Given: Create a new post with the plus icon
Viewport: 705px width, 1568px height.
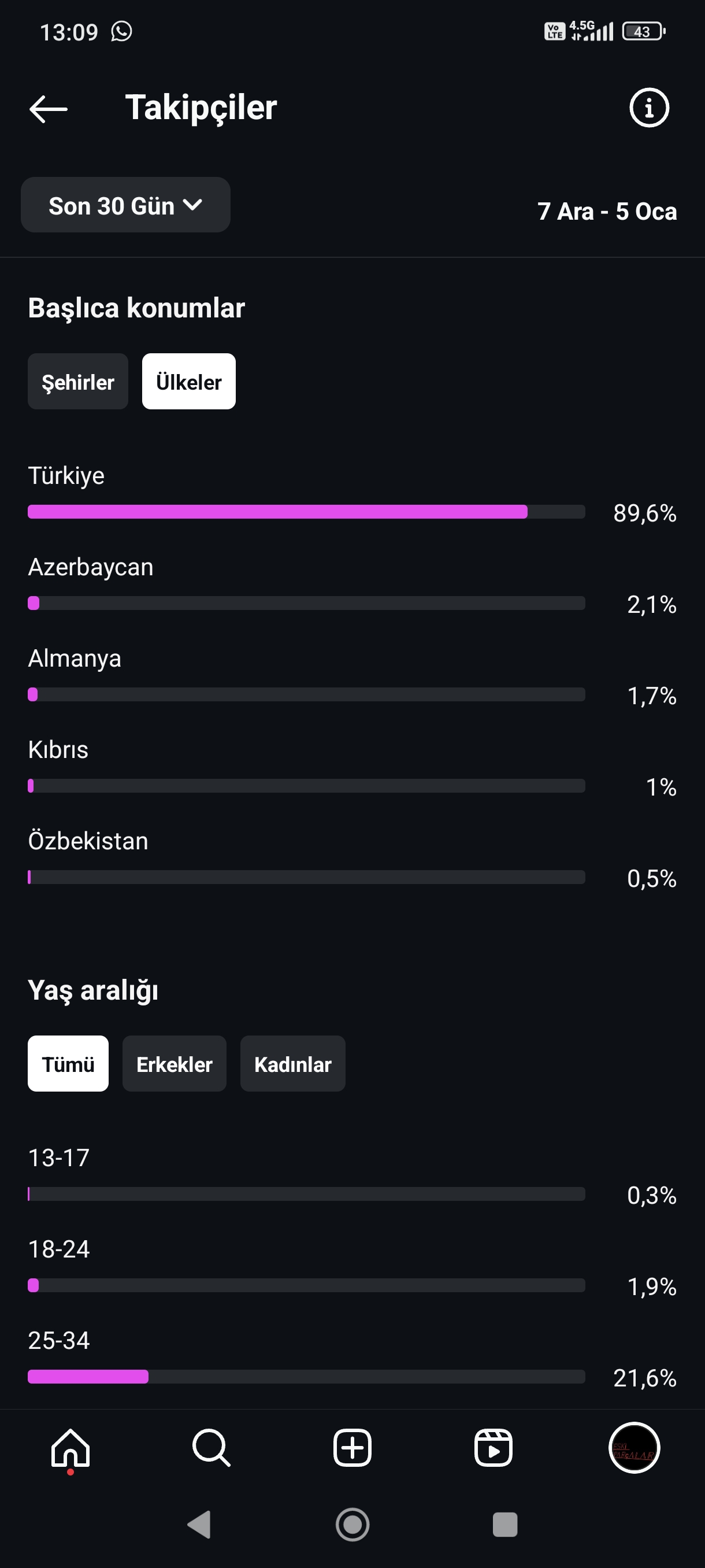Looking at the screenshot, I should tap(352, 1448).
